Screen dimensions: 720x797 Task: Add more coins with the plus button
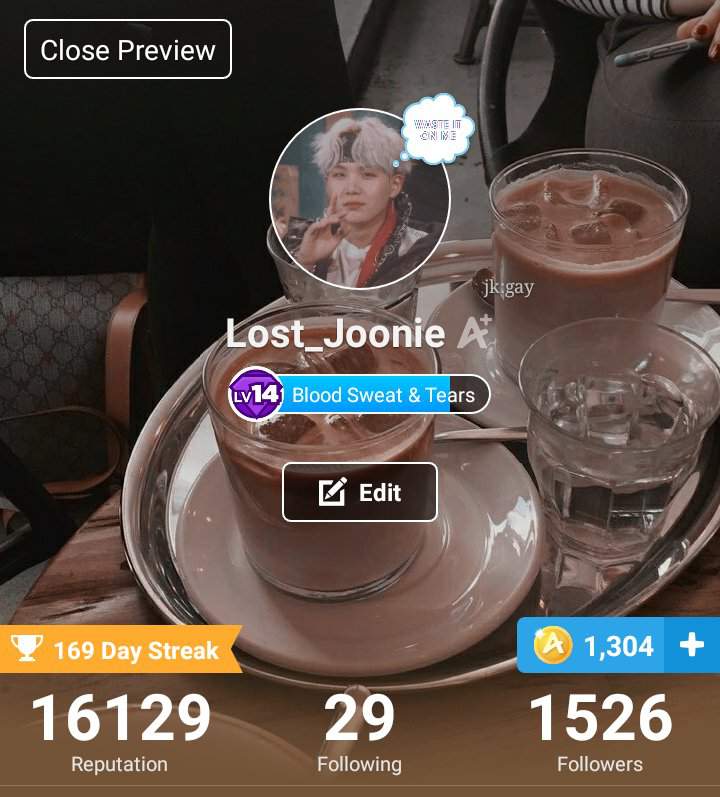[x=692, y=646]
